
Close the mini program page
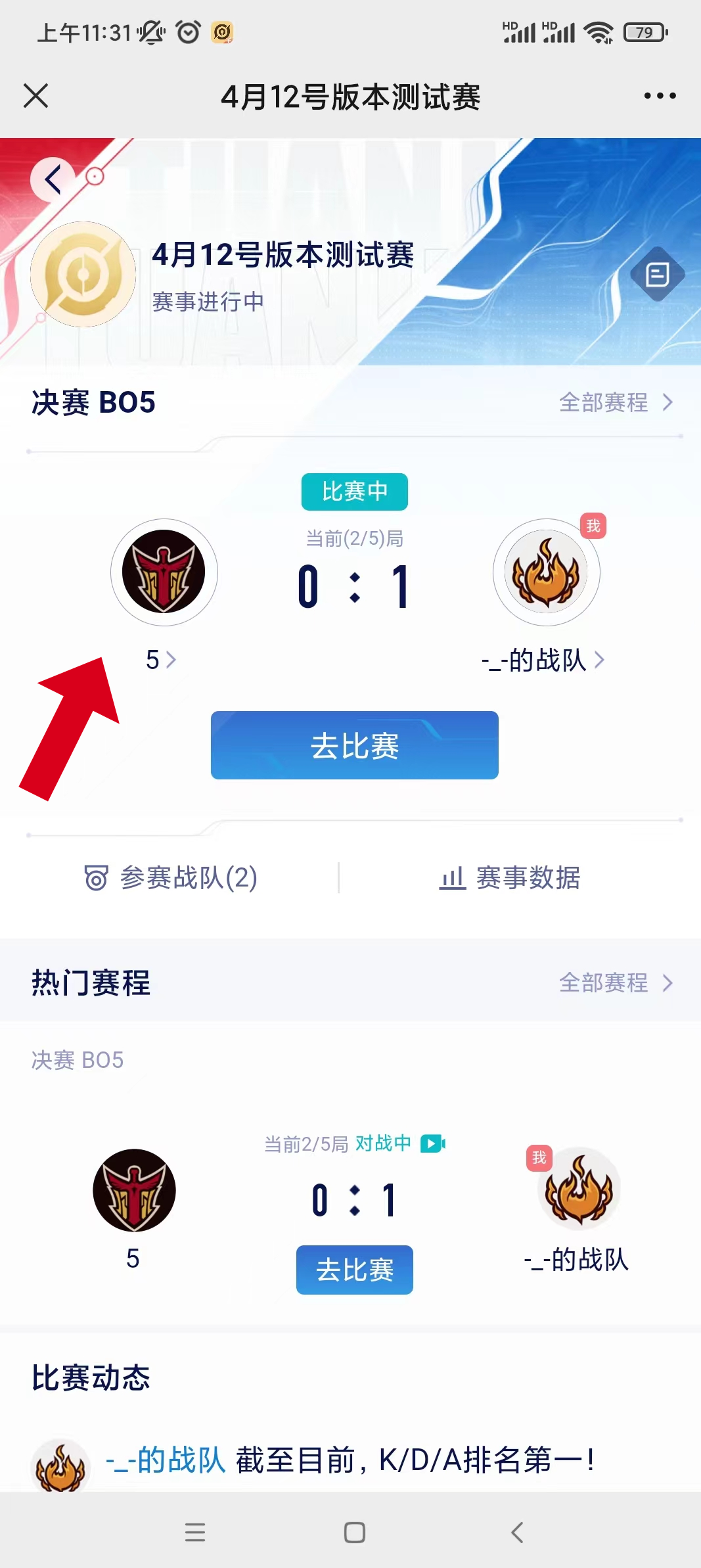tap(36, 96)
